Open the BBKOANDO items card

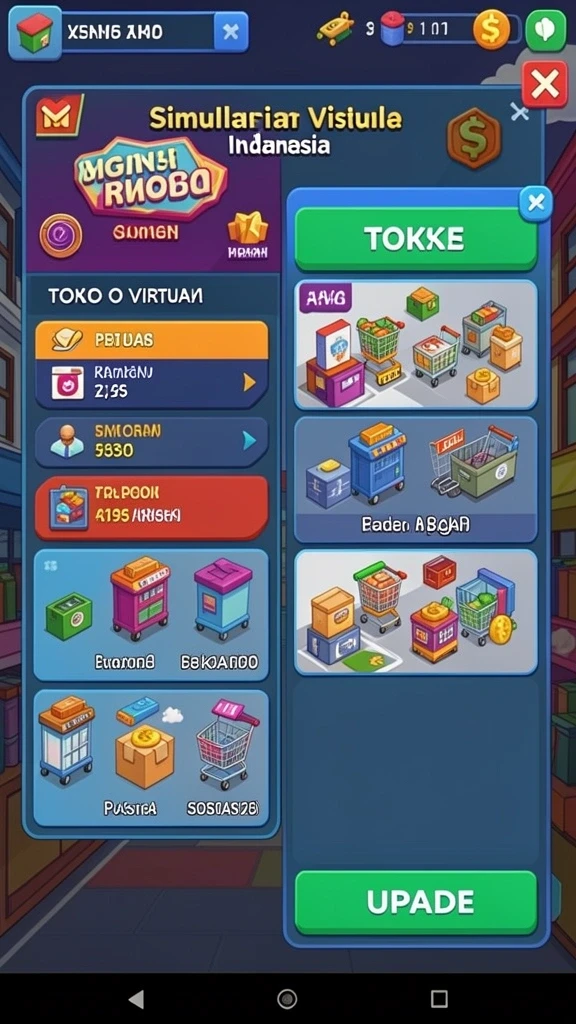[152, 615]
